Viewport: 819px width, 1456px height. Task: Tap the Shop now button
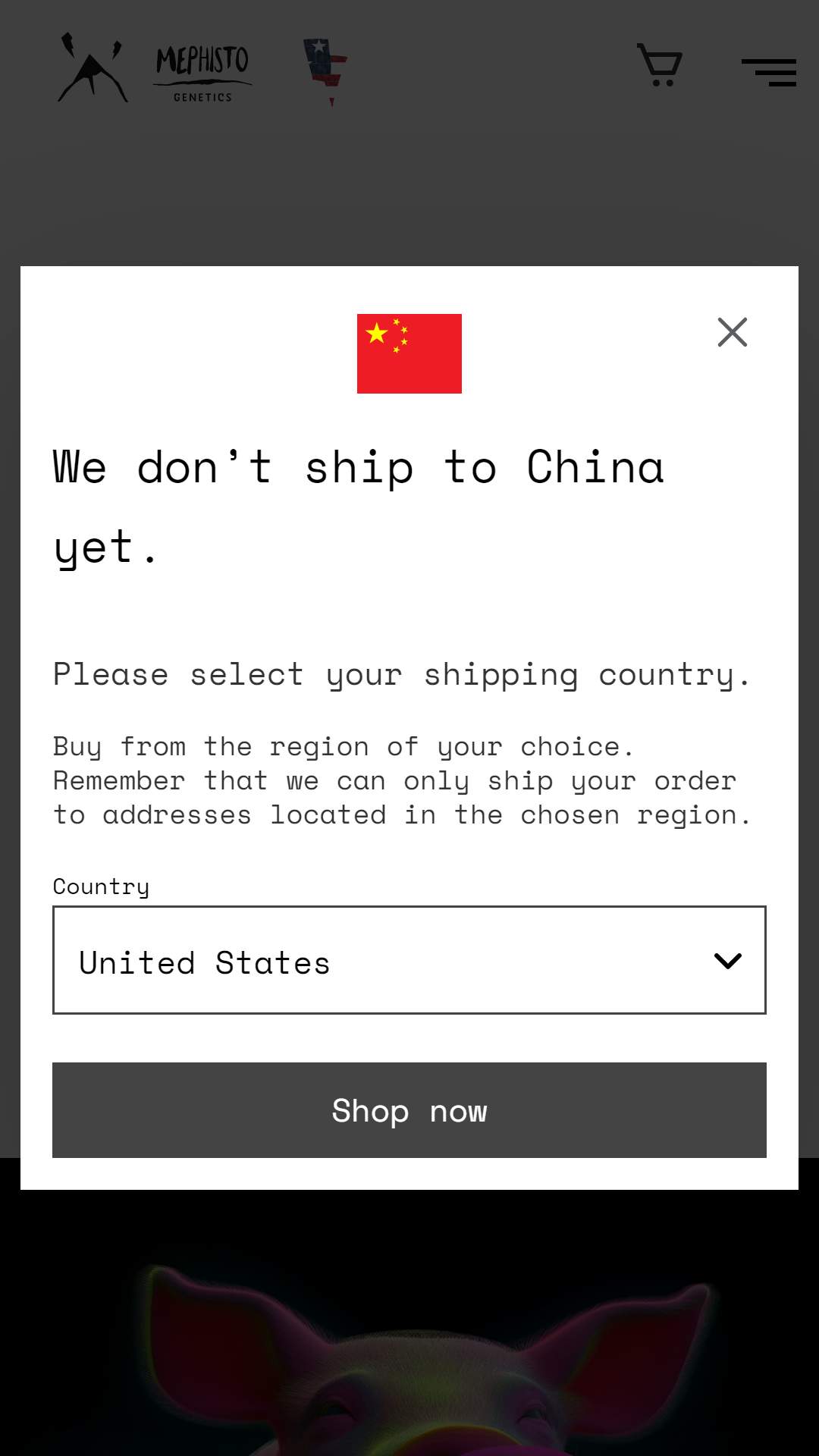point(409,1110)
